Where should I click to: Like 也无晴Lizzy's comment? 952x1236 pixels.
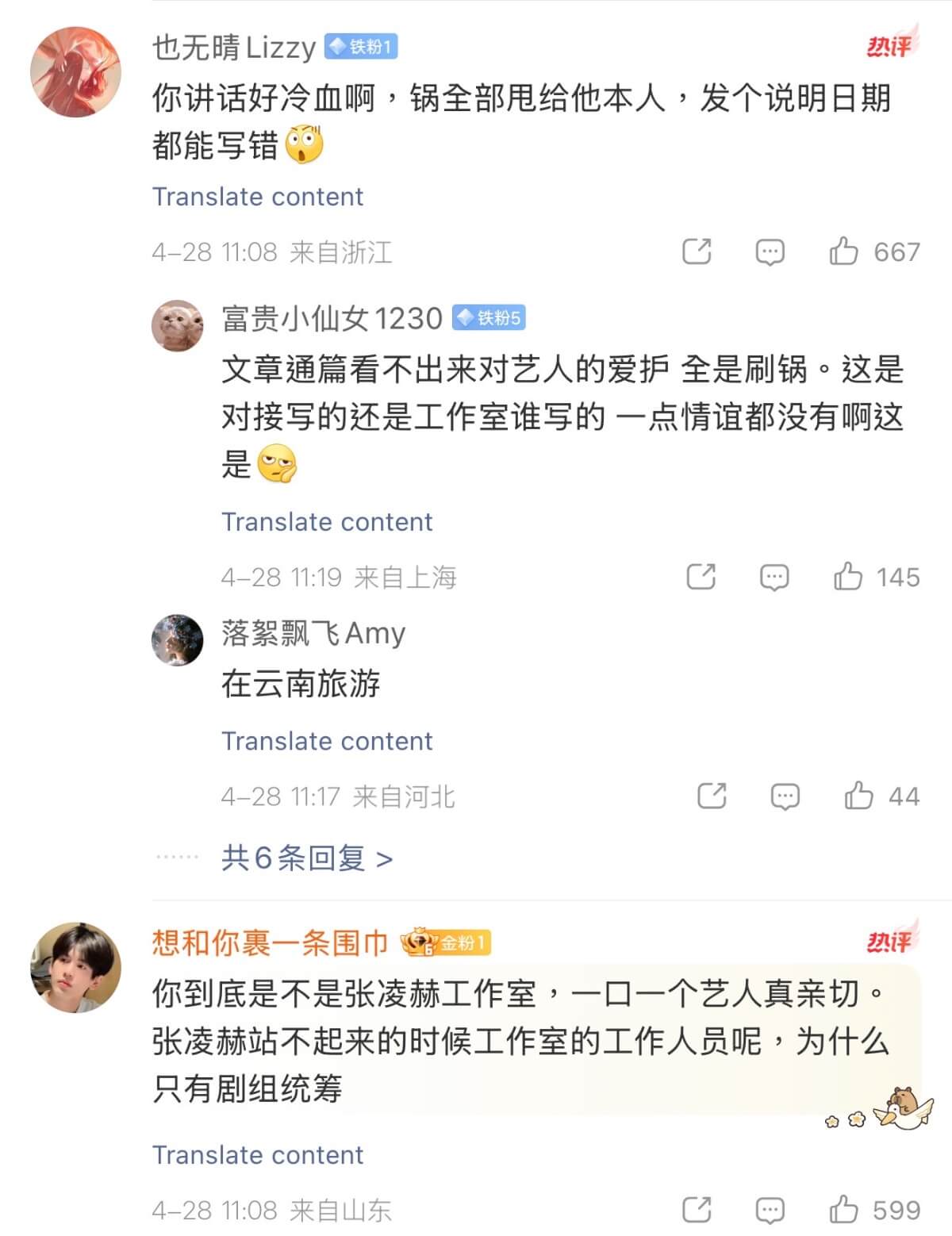[843, 252]
